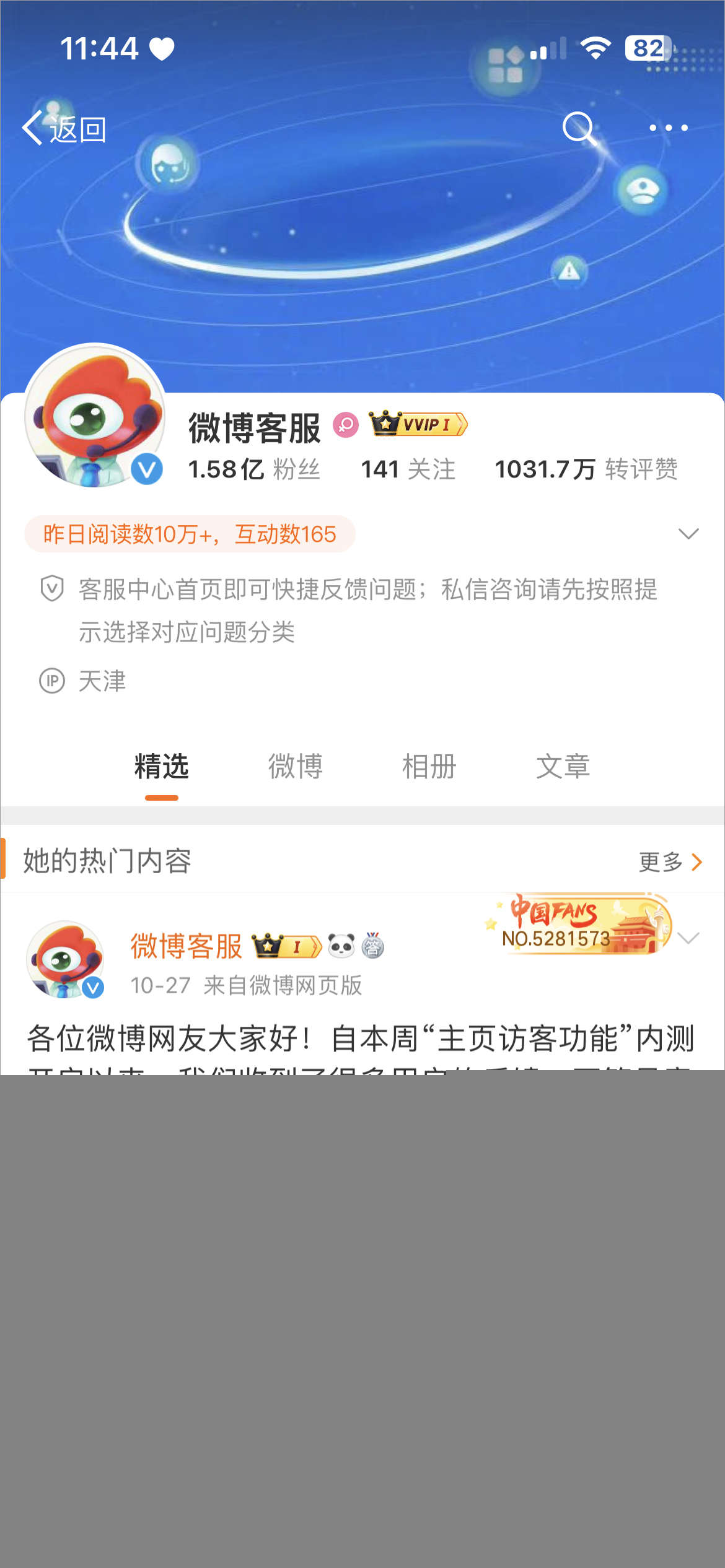Viewport: 725px width, 1568px height.
Task: Open the three-dot overflow menu
Action: pyautogui.click(x=668, y=128)
